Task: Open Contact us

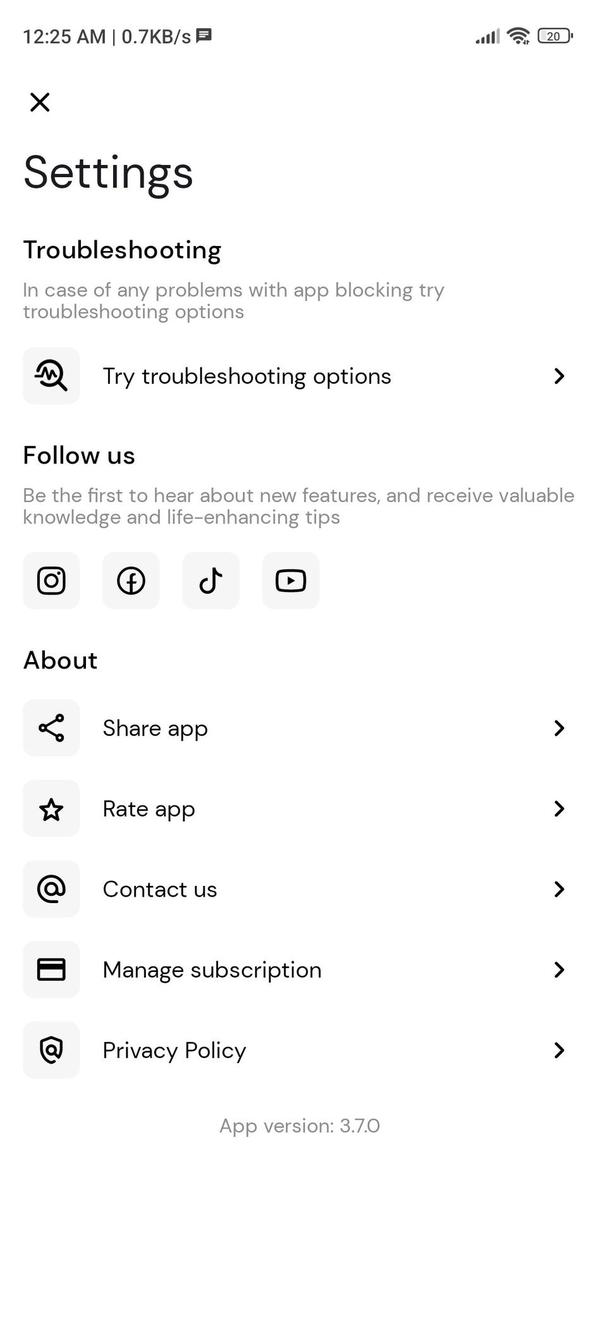Action: pos(299,889)
